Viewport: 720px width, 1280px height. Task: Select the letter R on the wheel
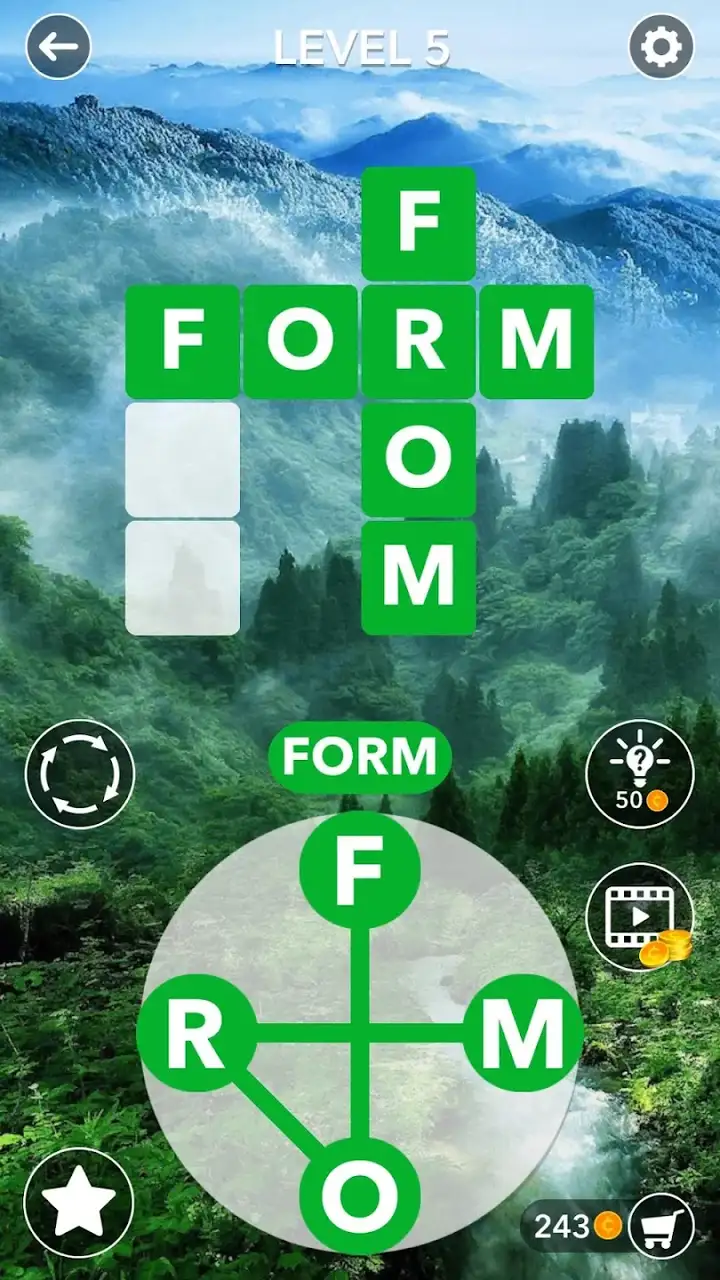pos(195,1033)
